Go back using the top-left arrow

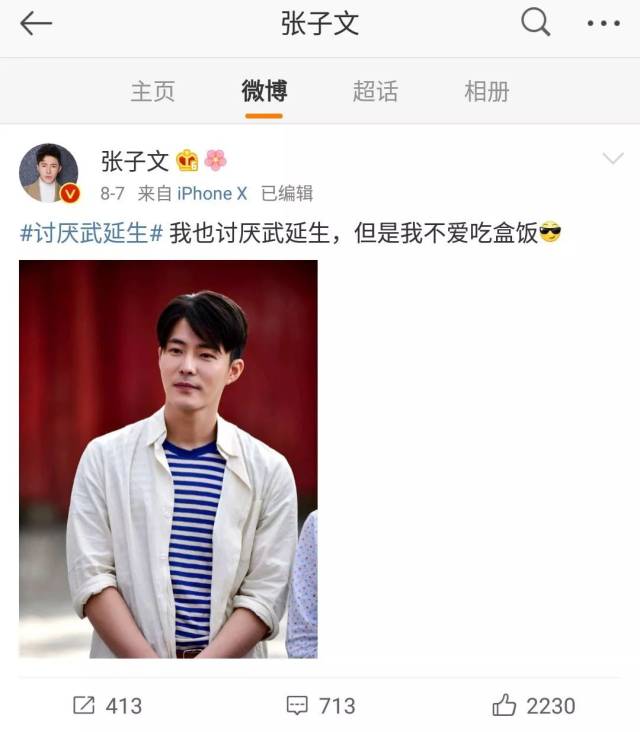(36, 23)
